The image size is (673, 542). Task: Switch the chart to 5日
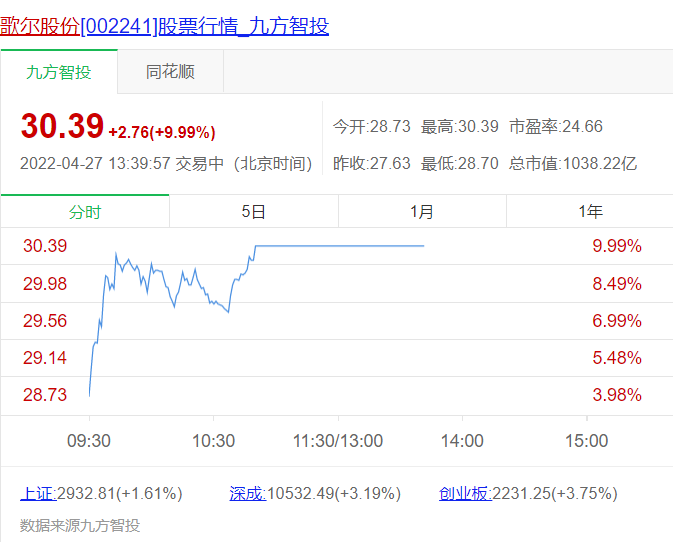click(253, 212)
